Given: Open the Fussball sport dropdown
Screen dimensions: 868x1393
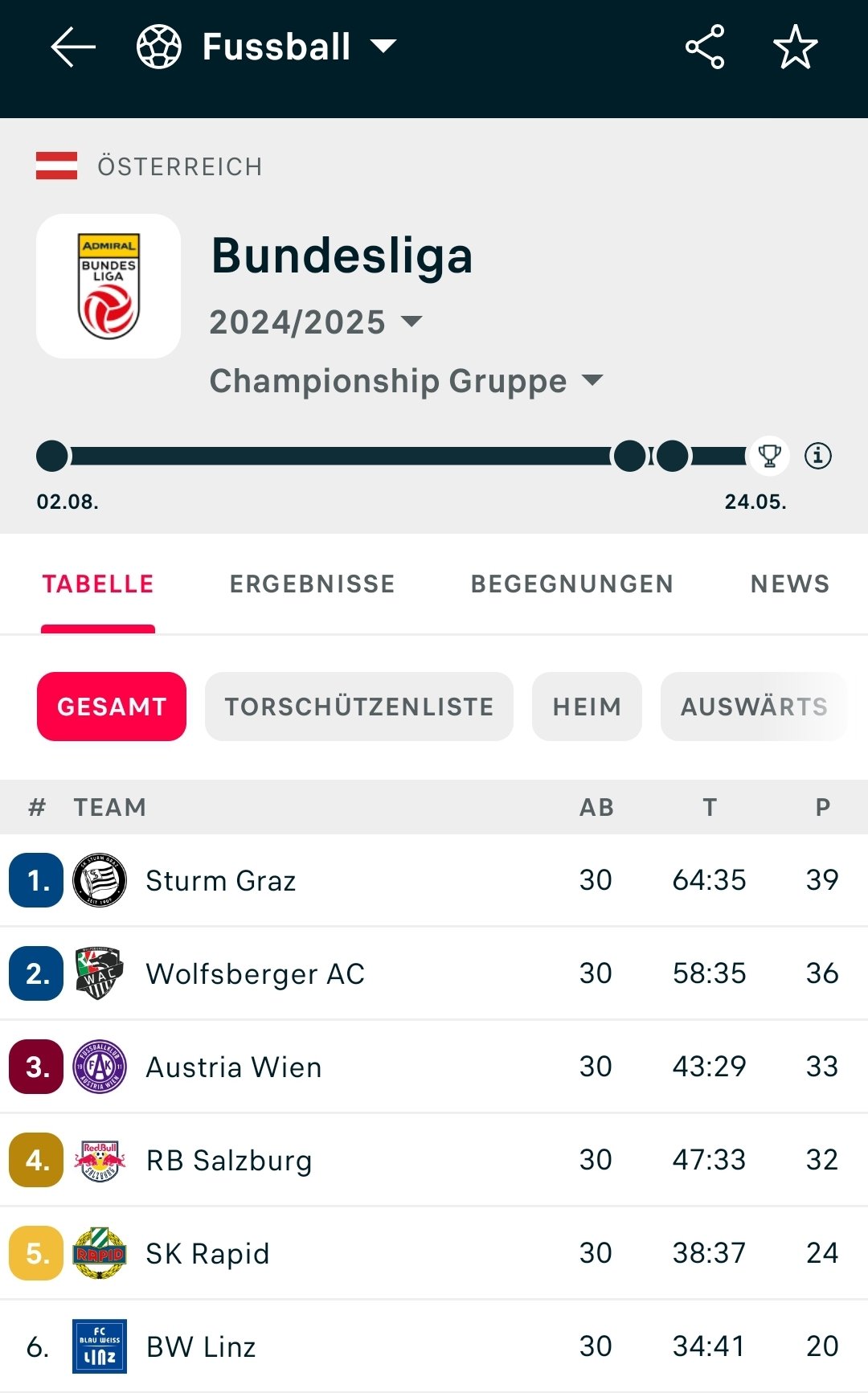Looking at the screenshot, I should click(x=267, y=47).
